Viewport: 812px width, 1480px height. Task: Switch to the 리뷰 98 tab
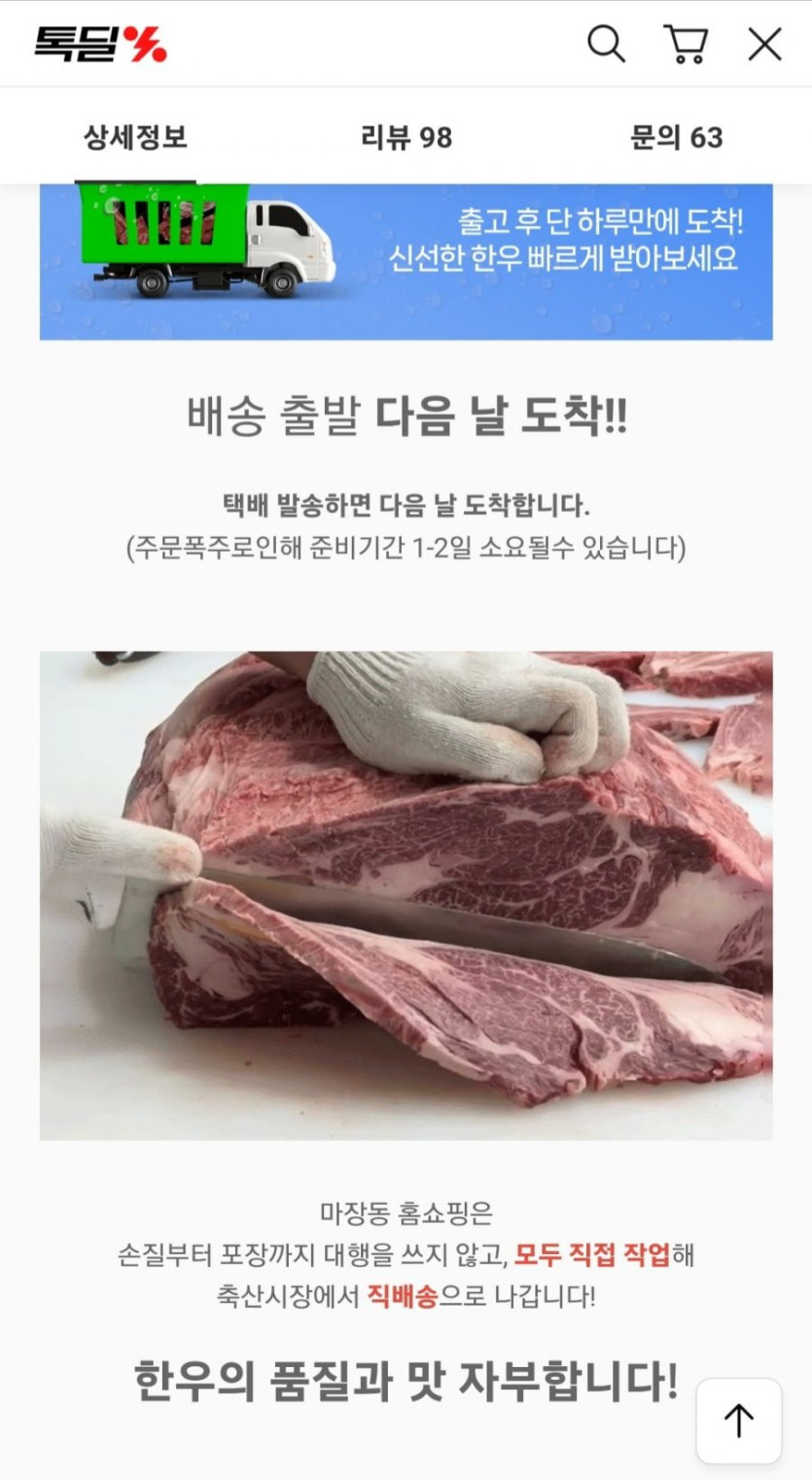click(406, 137)
